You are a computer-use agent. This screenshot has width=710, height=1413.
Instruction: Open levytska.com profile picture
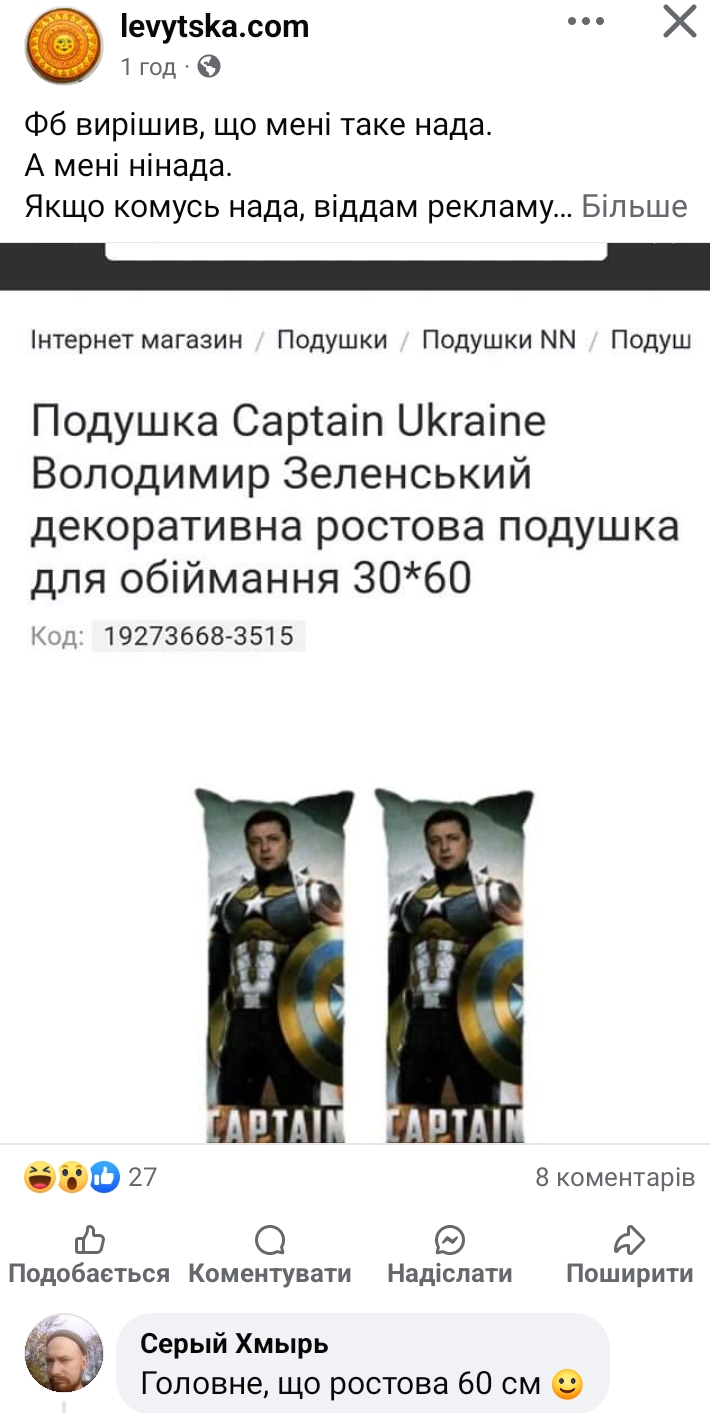(x=63, y=46)
